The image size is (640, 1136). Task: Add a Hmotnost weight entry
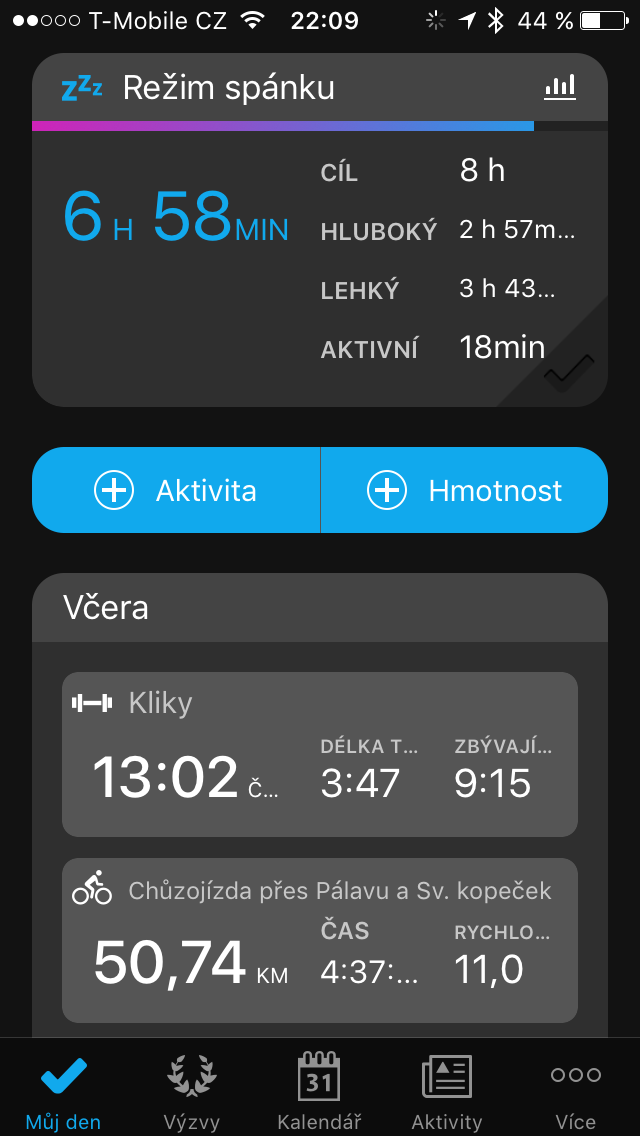(464, 490)
